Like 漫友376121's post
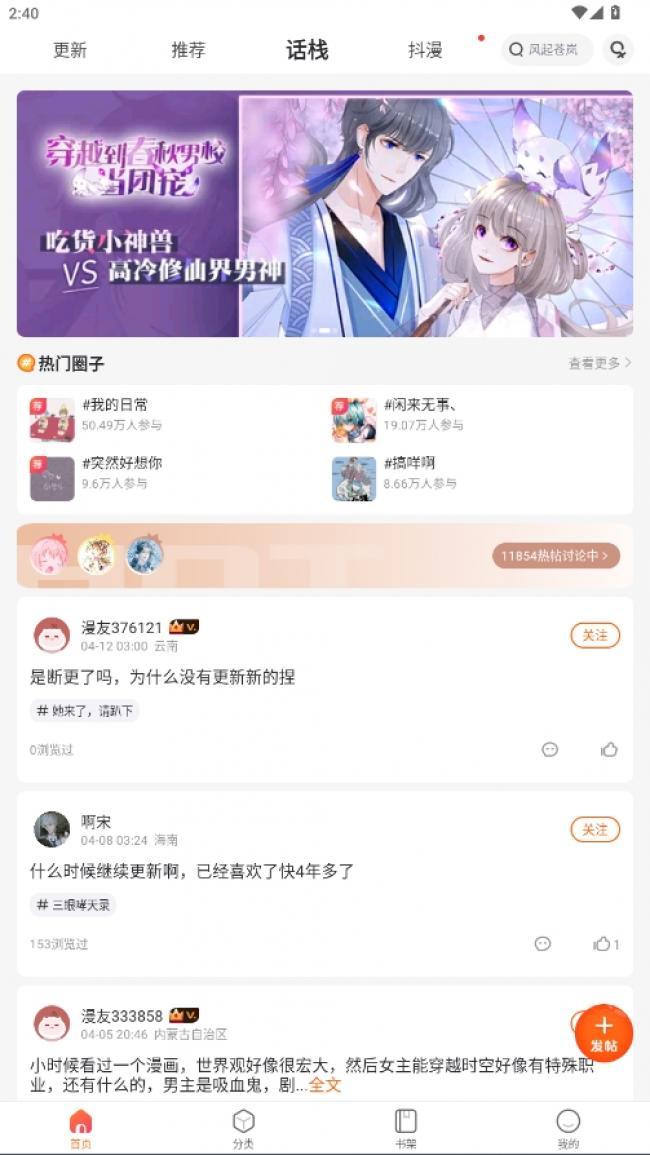This screenshot has width=650, height=1155. 609,749
